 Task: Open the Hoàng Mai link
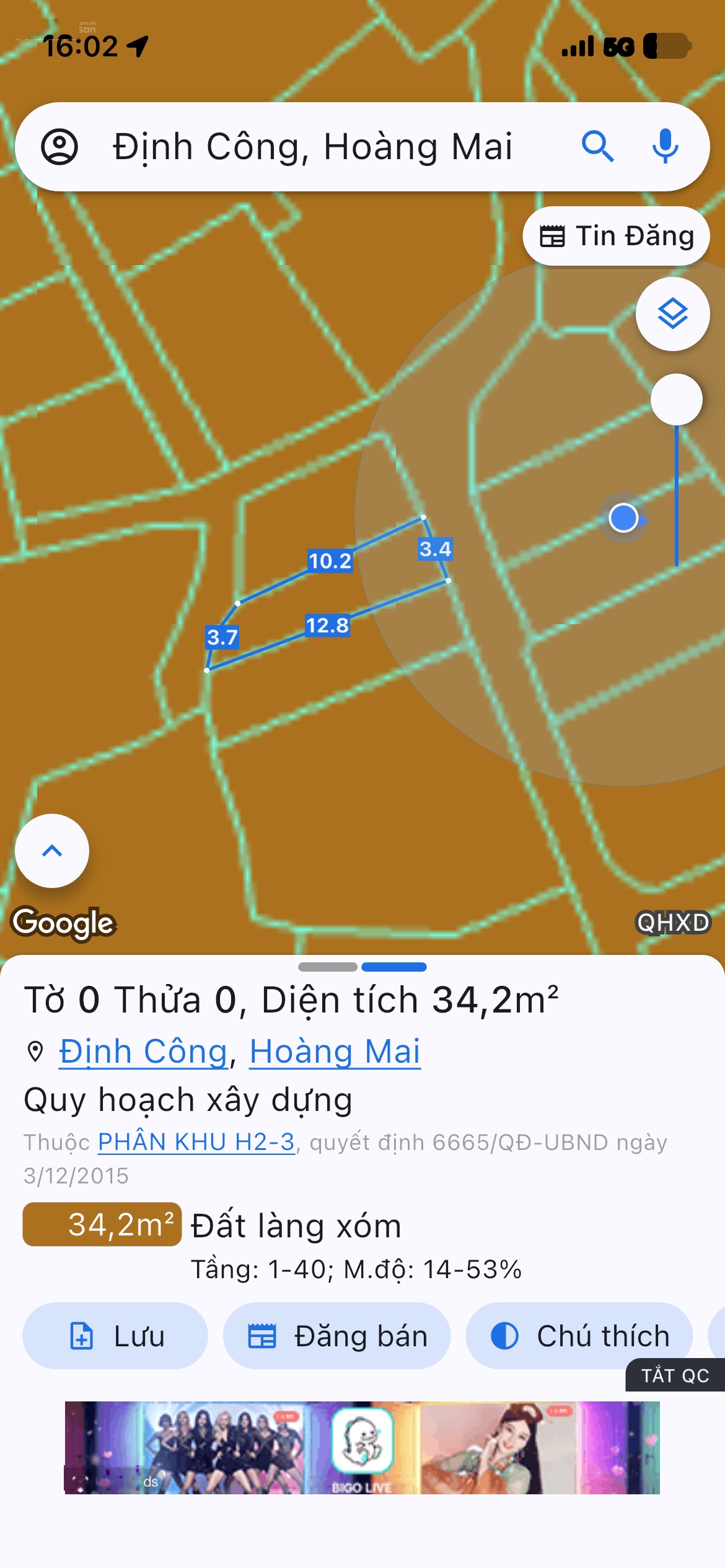click(335, 1052)
